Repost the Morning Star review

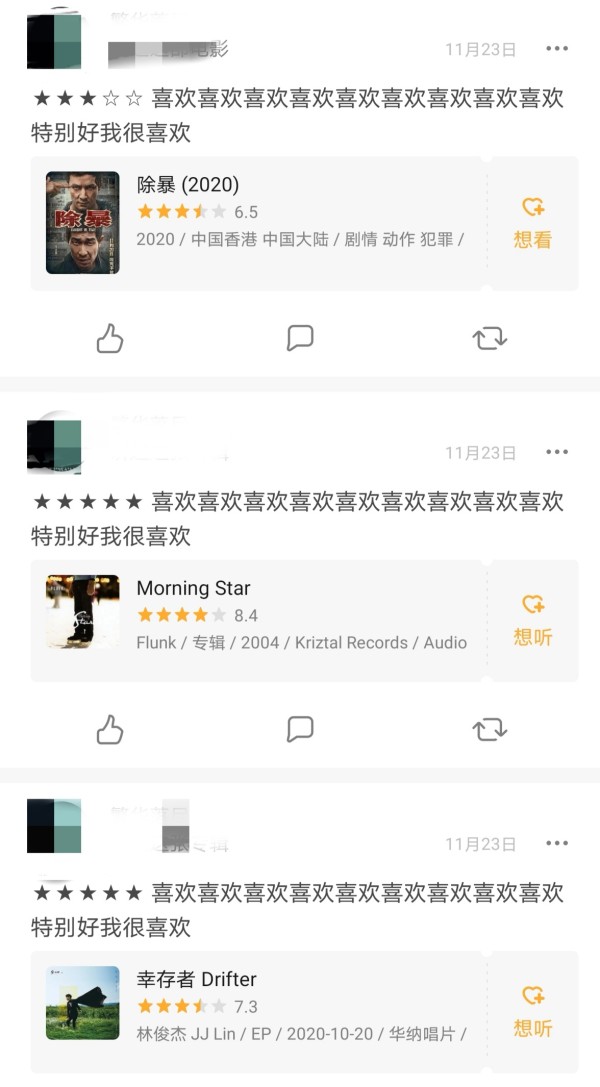pos(489,730)
